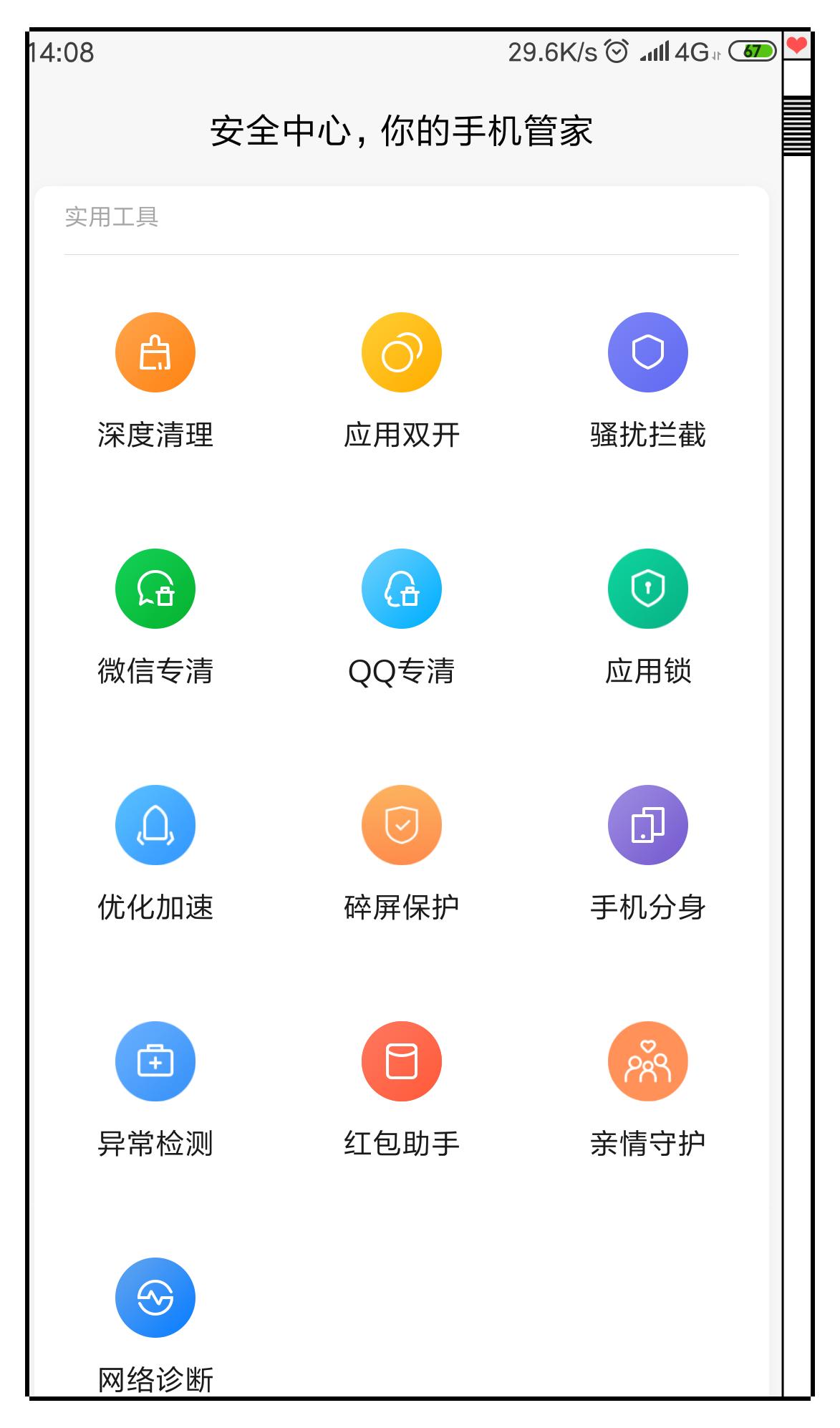The width and height of the screenshot is (840, 1428).
Task: Open the 深度清理 deep clean tool
Action: (x=155, y=352)
